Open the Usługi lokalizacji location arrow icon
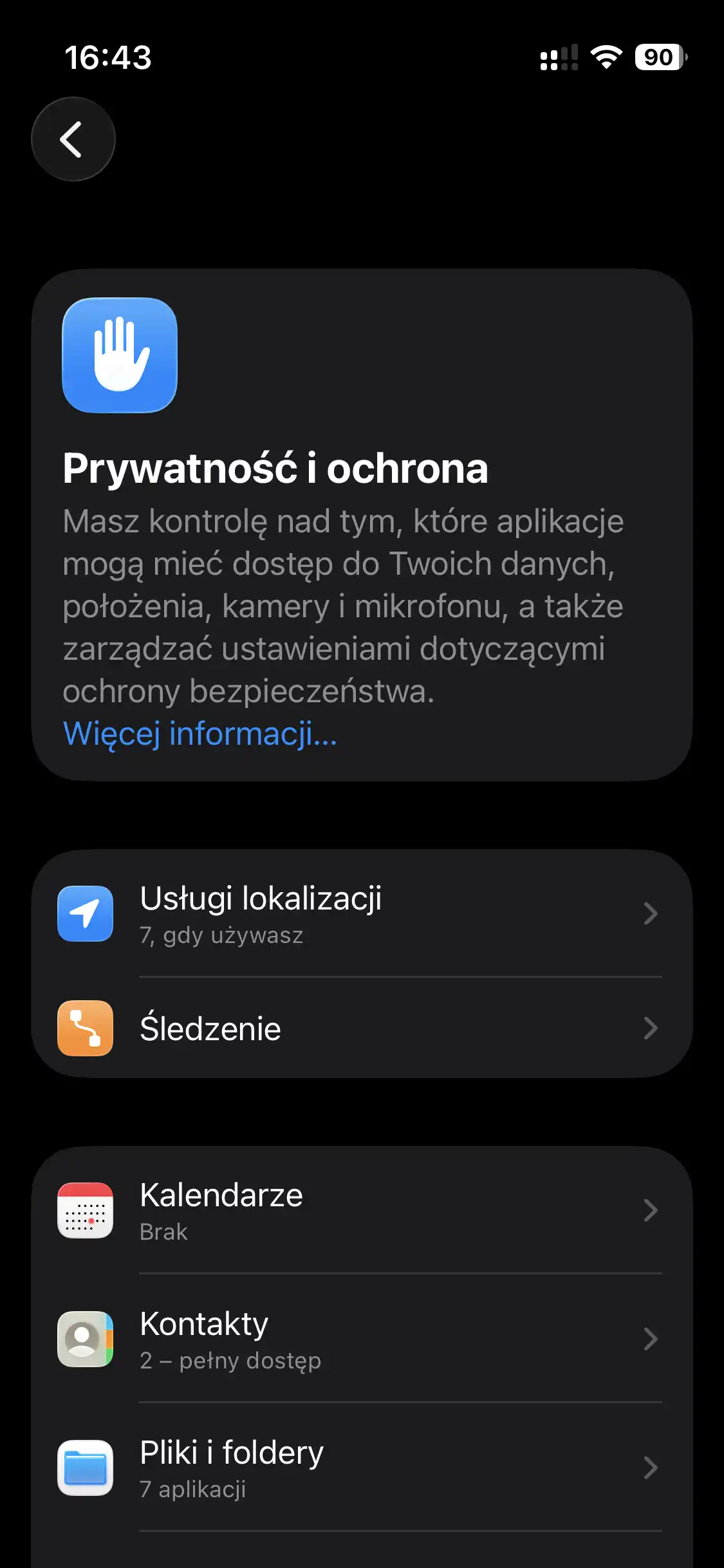 click(x=86, y=914)
